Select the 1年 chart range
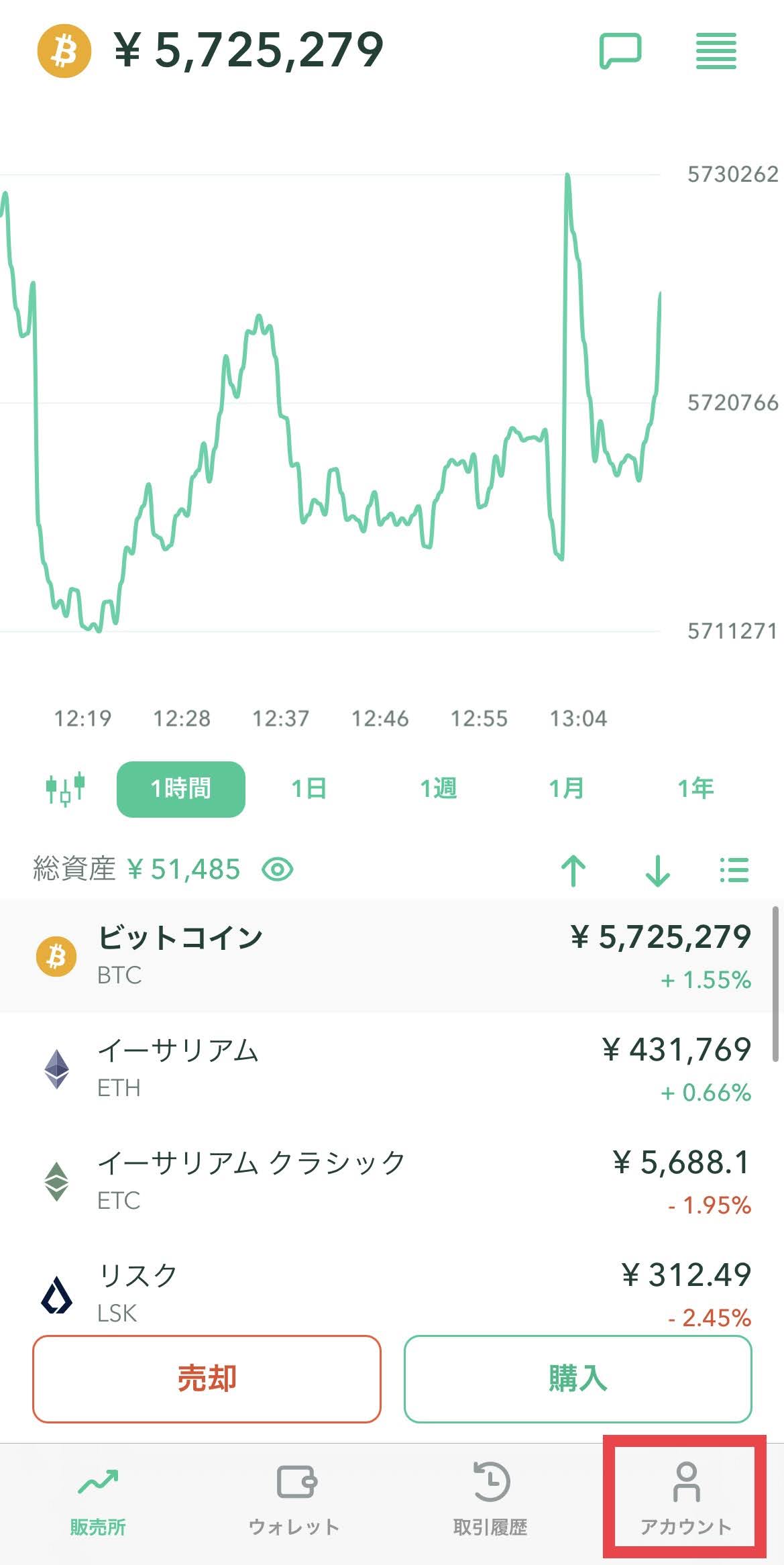784x1565 pixels. click(695, 789)
